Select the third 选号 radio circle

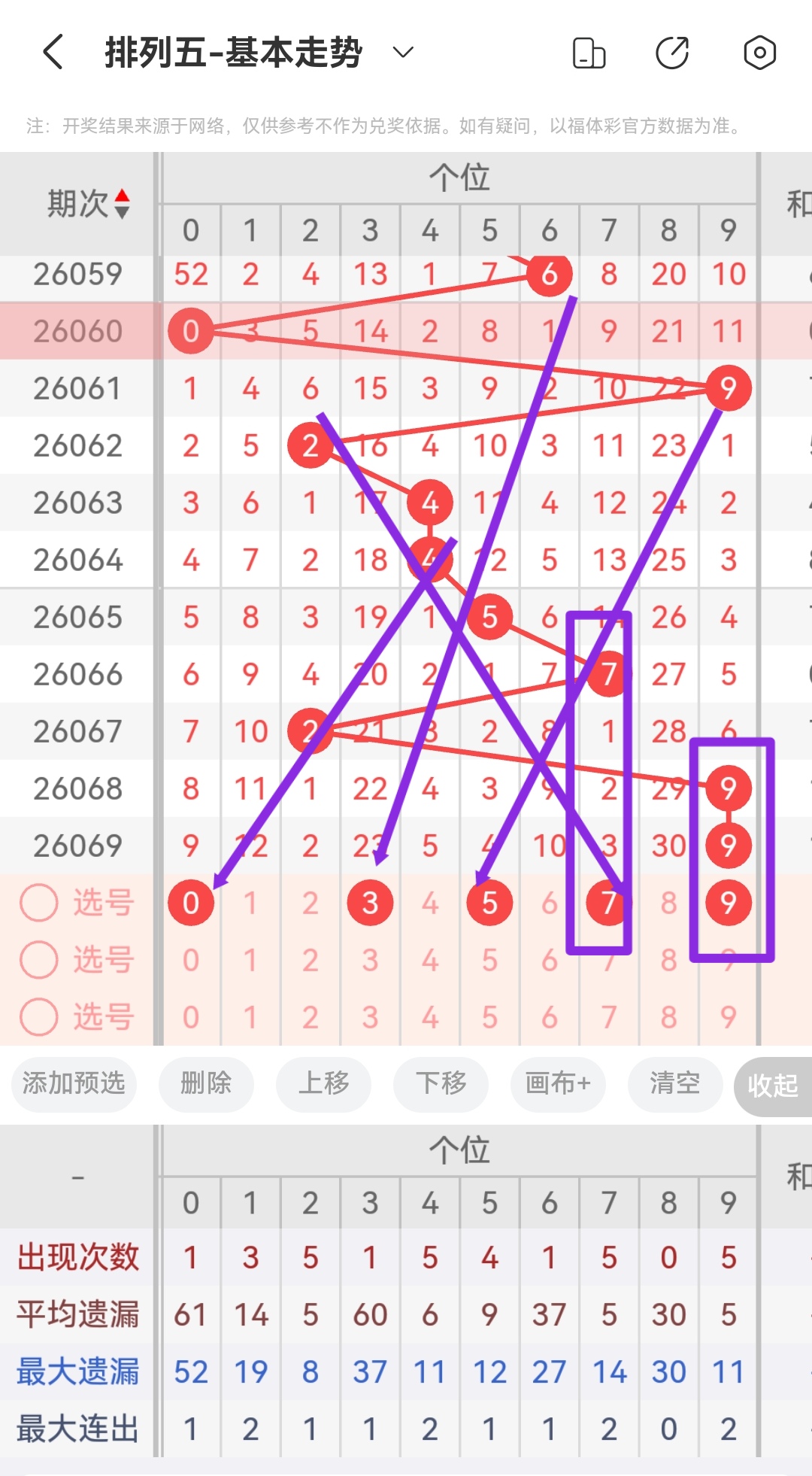[x=39, y=1016]
